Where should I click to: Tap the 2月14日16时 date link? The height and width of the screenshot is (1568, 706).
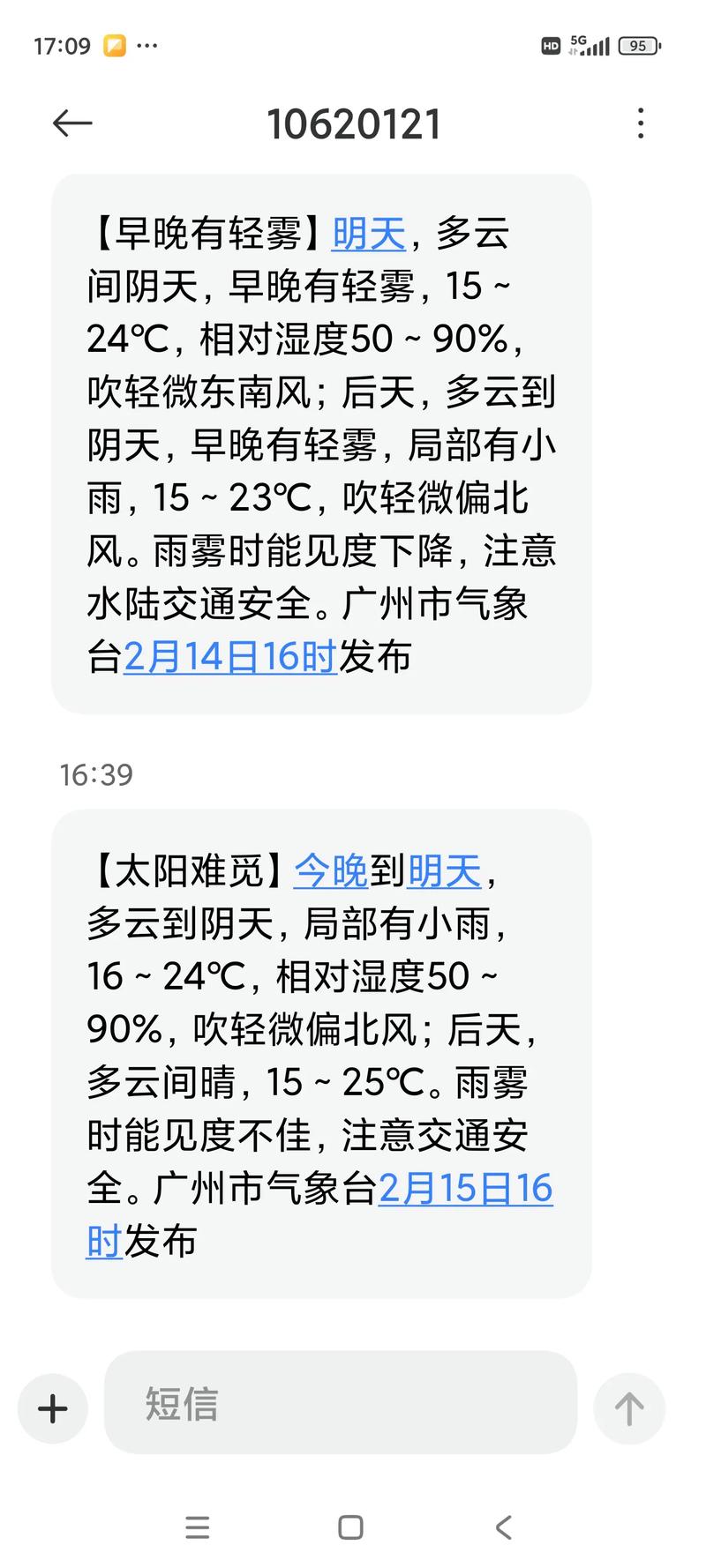pyautogui.click(x=231, y=656)
